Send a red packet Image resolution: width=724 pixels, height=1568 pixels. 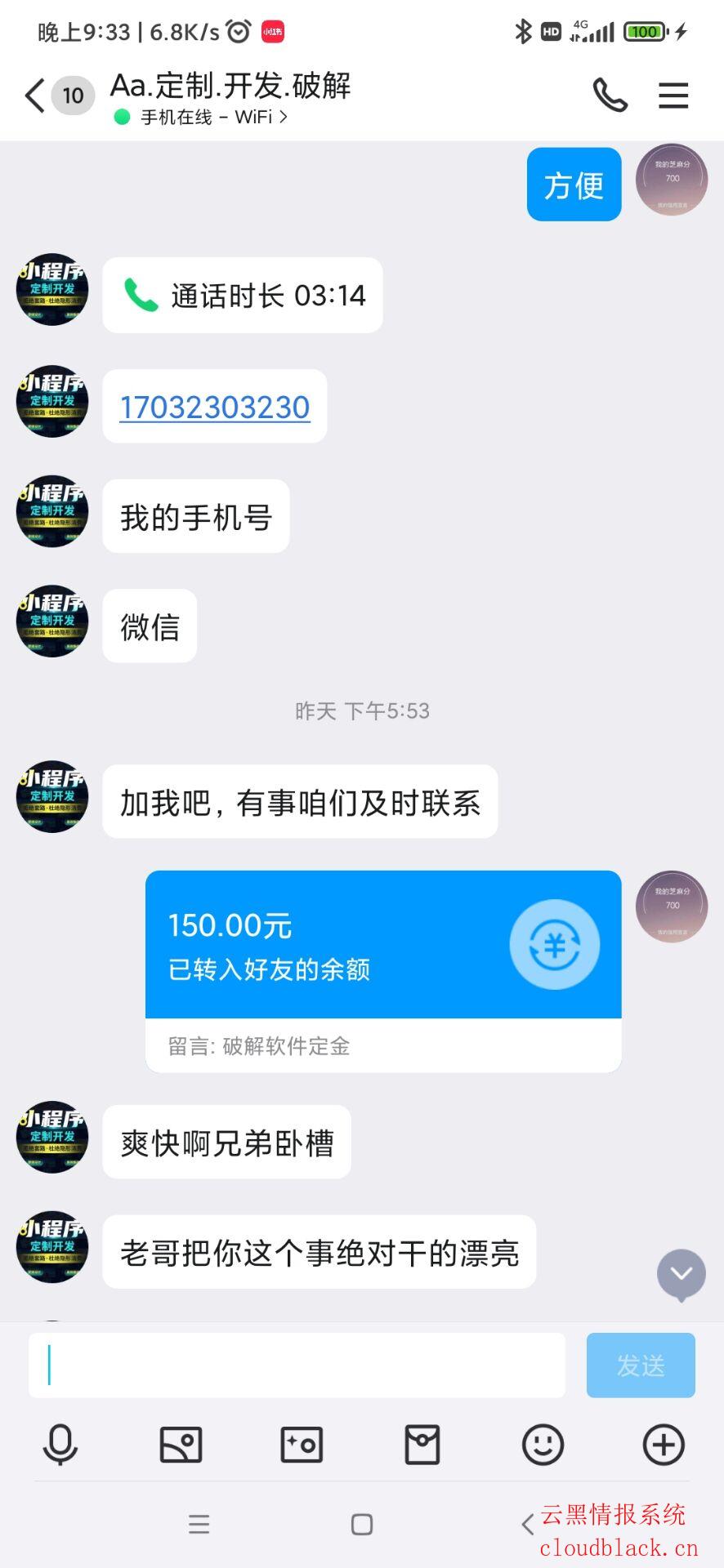coord(422,1445)
